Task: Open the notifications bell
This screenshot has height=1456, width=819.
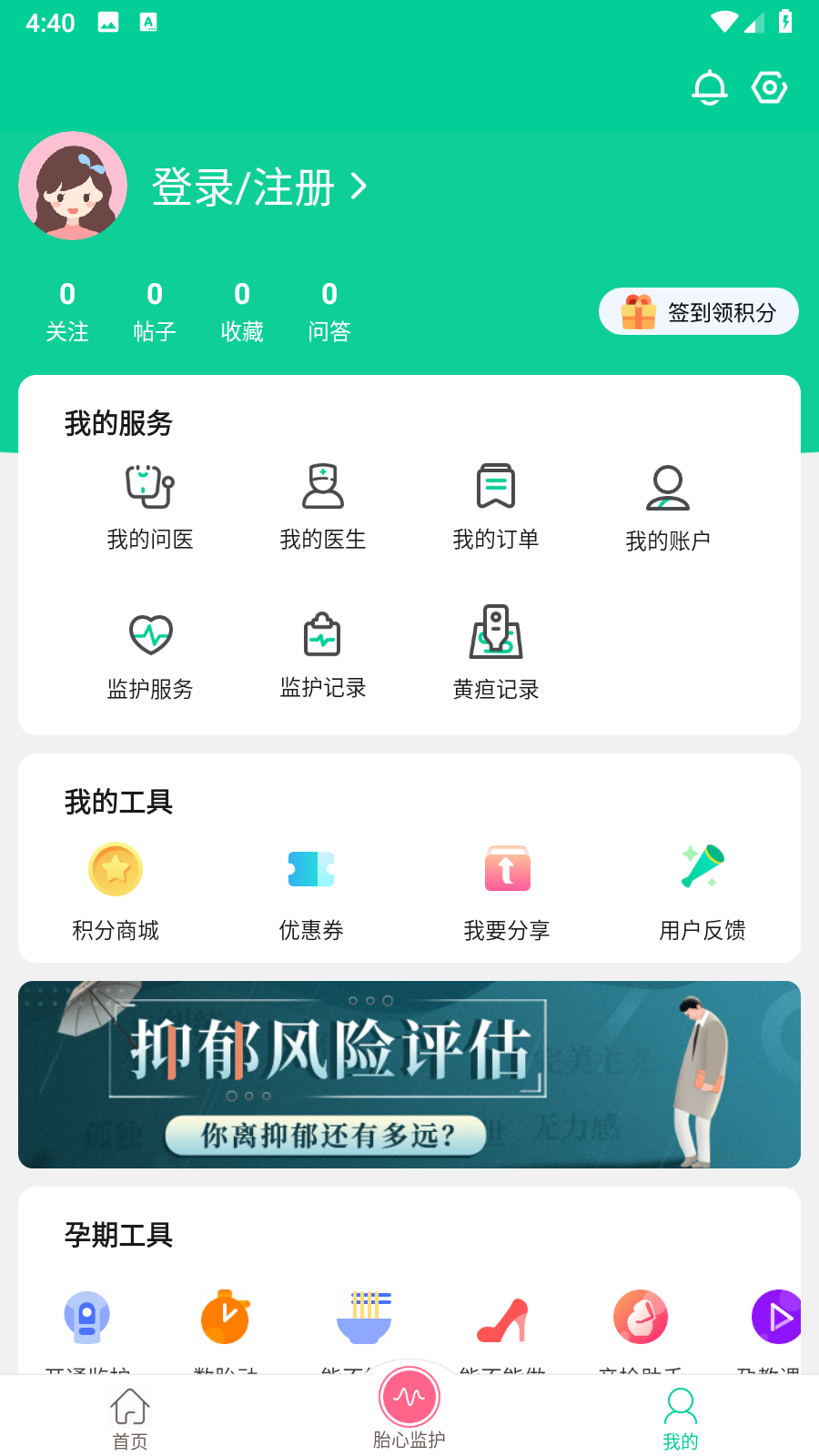Action: [710, 88]
